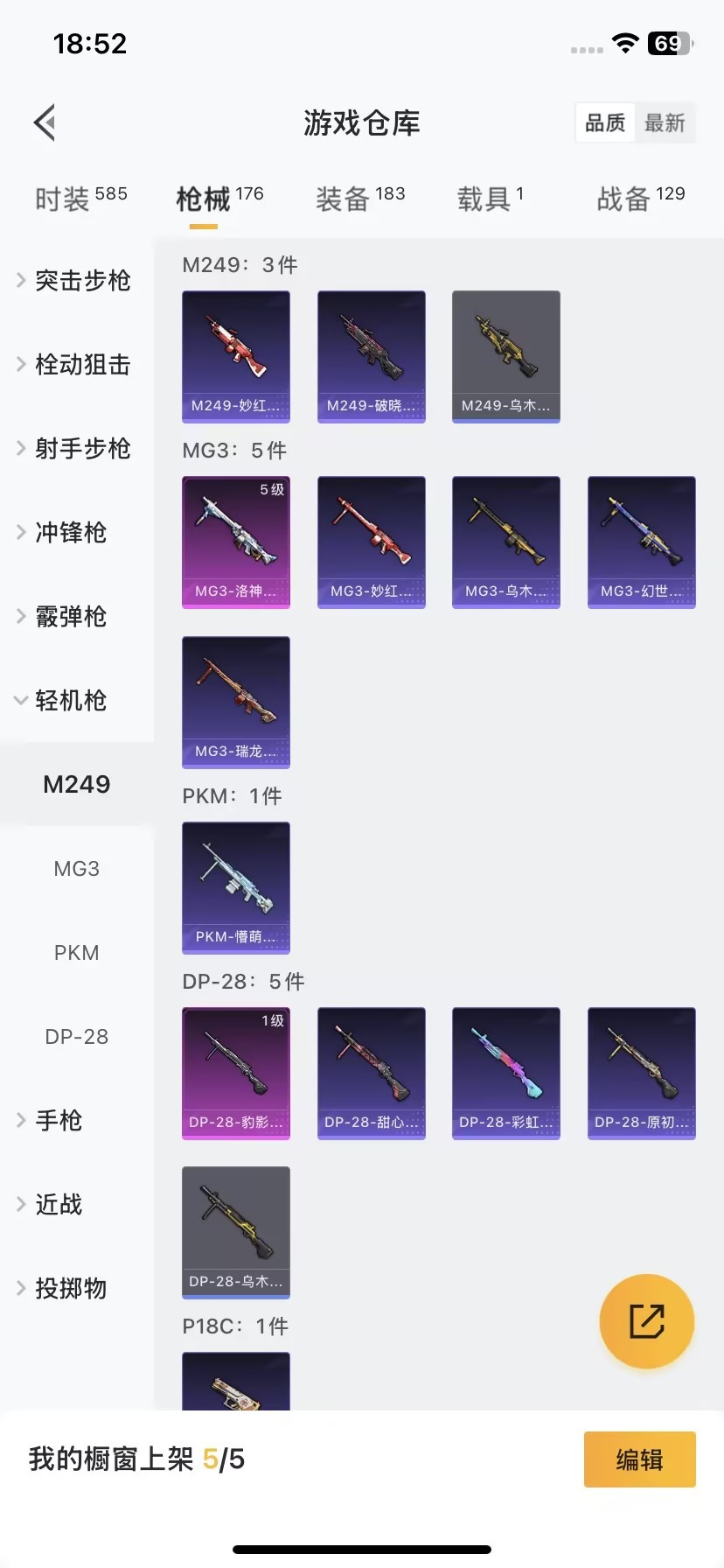Tap the orange floating share button
Image resolution: width=724 pixels, height=1568 pixels.
click(x=646, y=1320)
